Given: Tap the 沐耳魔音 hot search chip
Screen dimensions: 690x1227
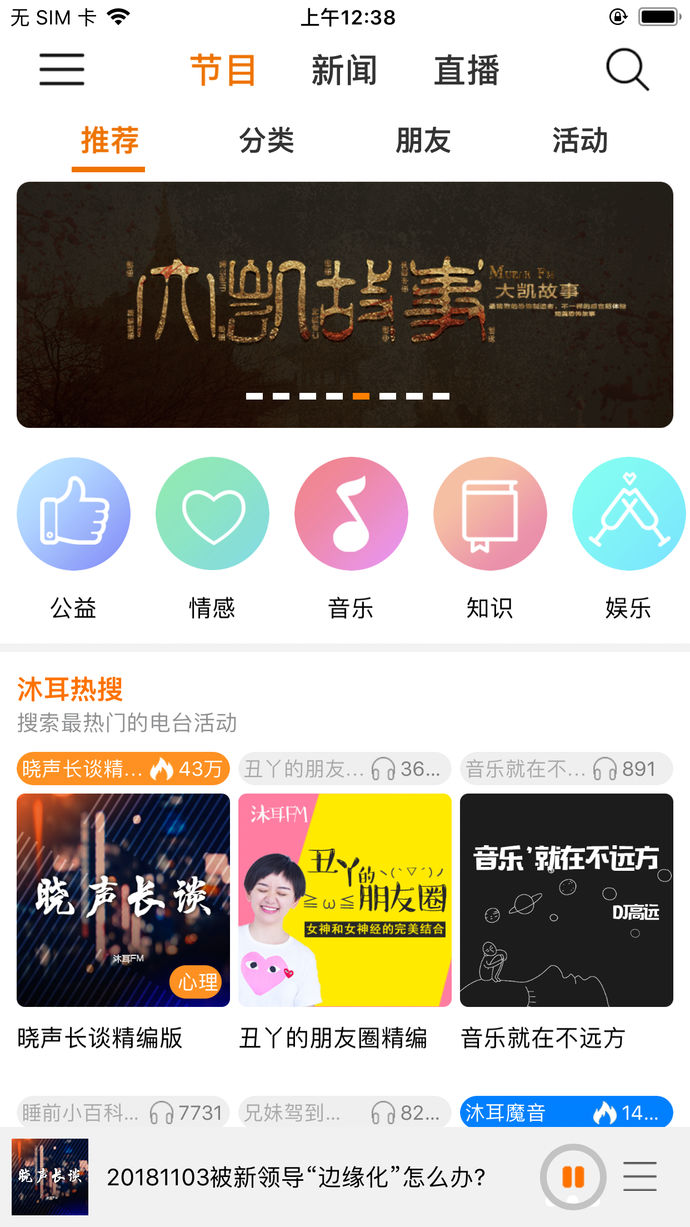Looking at the screenshot, I should pos(566,1112).
